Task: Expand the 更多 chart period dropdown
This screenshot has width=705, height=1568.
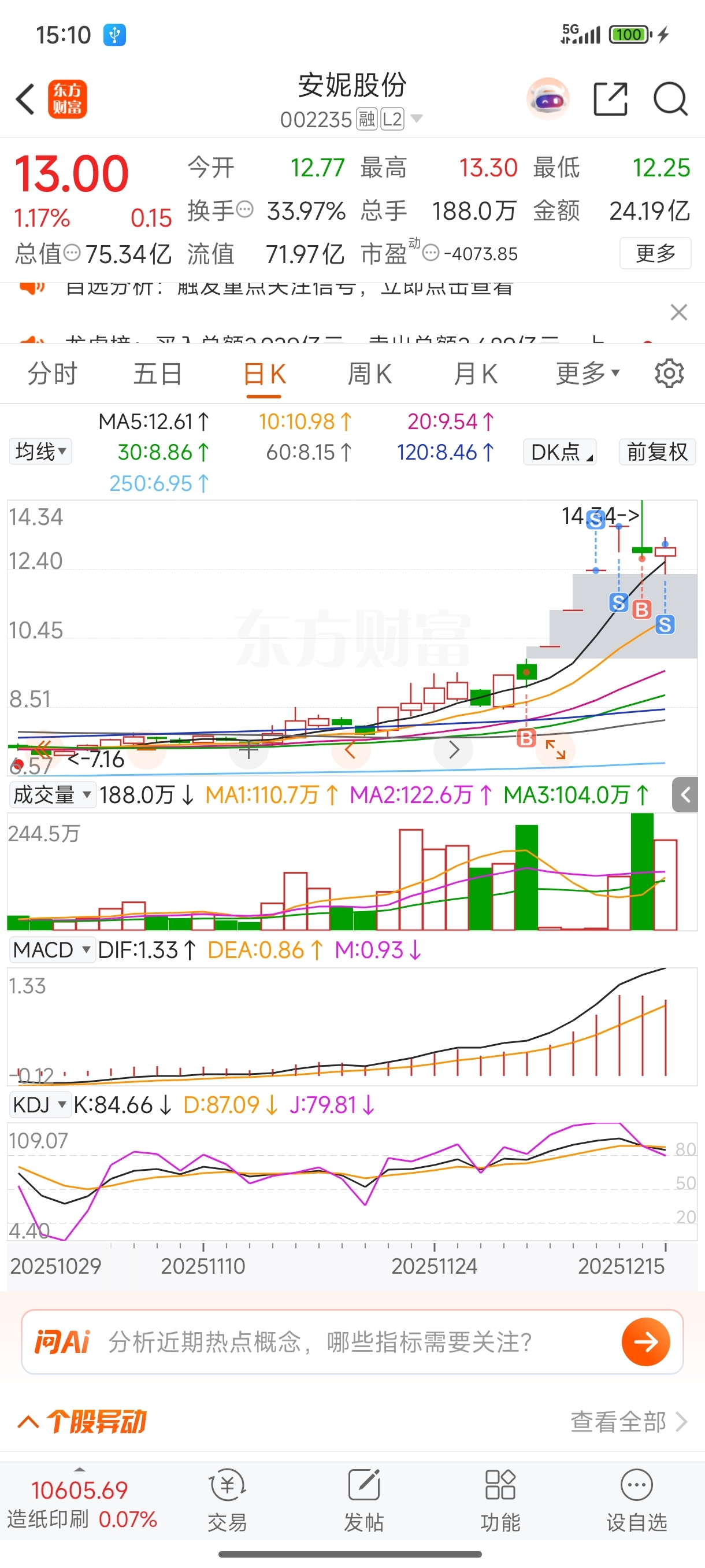Action: [x=587, y=373]
